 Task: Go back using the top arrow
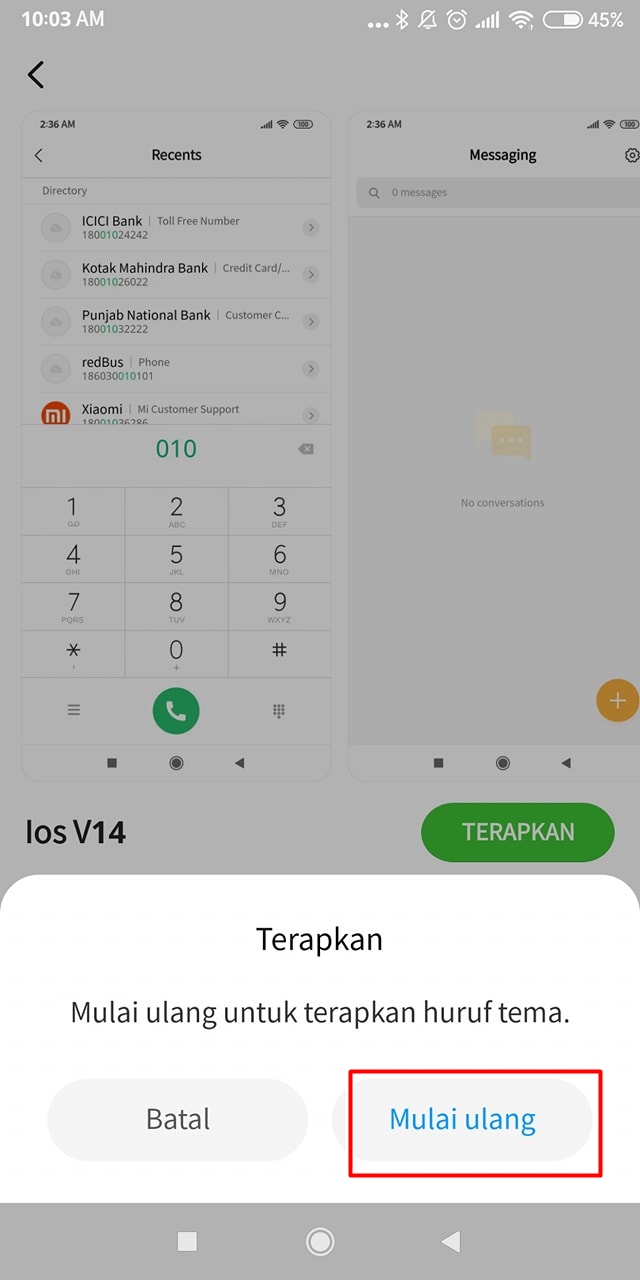(x=36, y=74)
